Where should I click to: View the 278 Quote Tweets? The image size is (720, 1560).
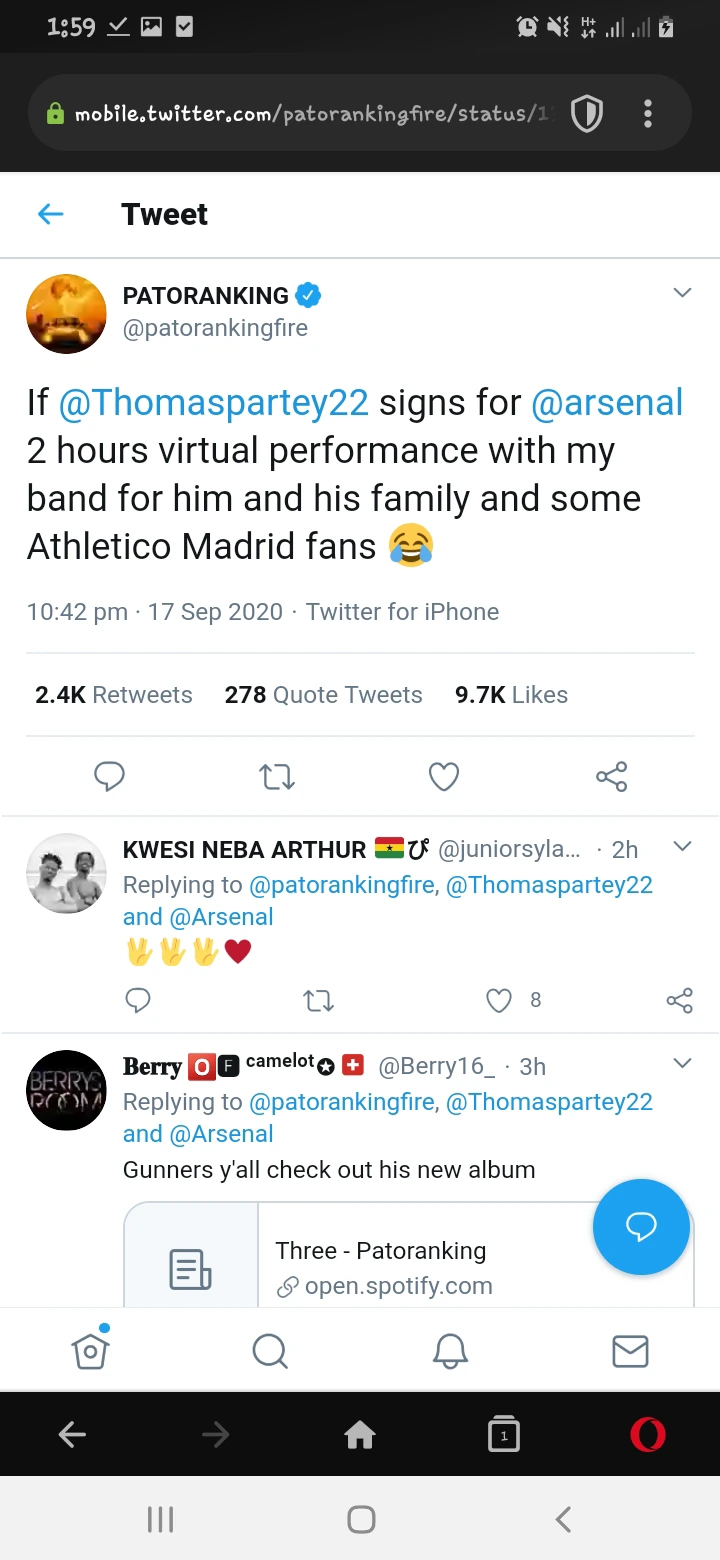[323, 695]
